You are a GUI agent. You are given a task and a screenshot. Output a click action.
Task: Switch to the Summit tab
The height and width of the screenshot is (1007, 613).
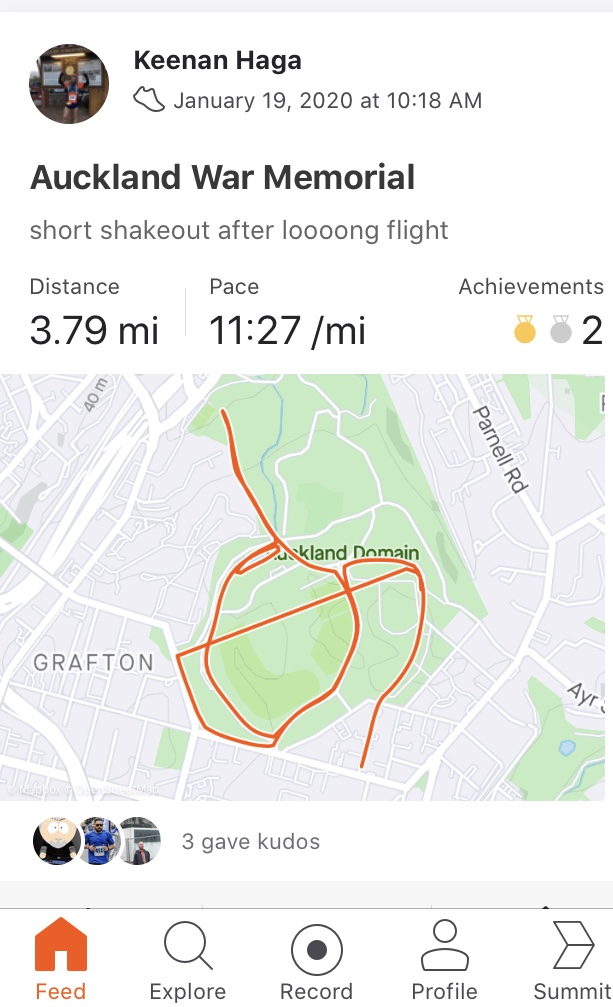(572, 959)
